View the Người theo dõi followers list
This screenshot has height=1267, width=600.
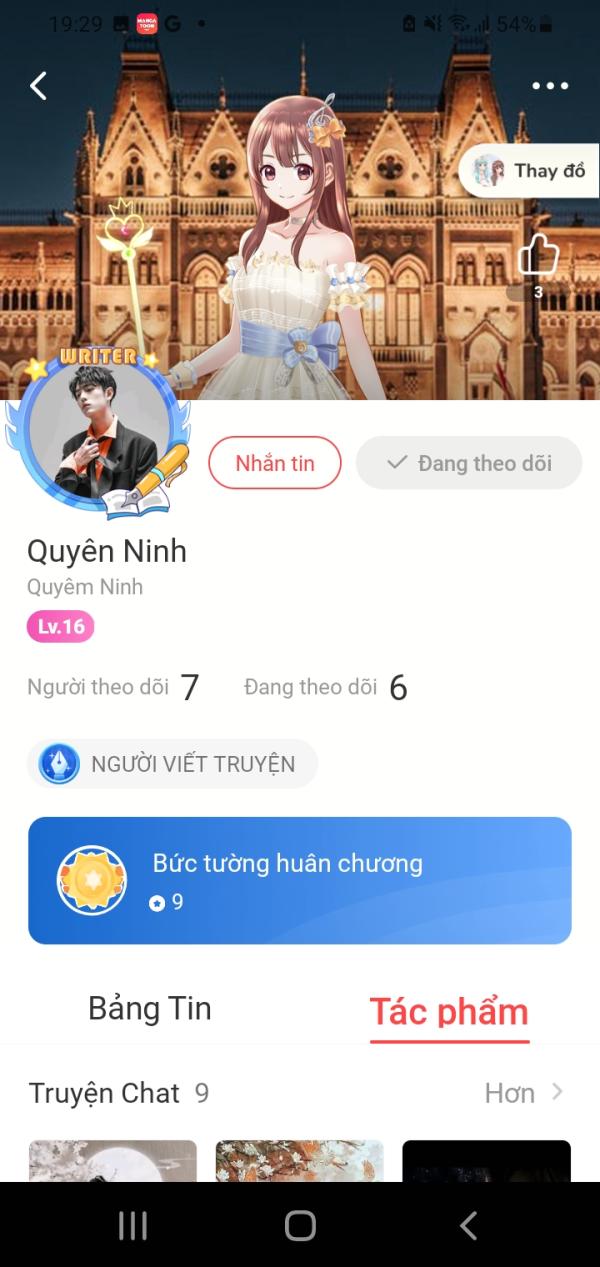tap(113, 687)
